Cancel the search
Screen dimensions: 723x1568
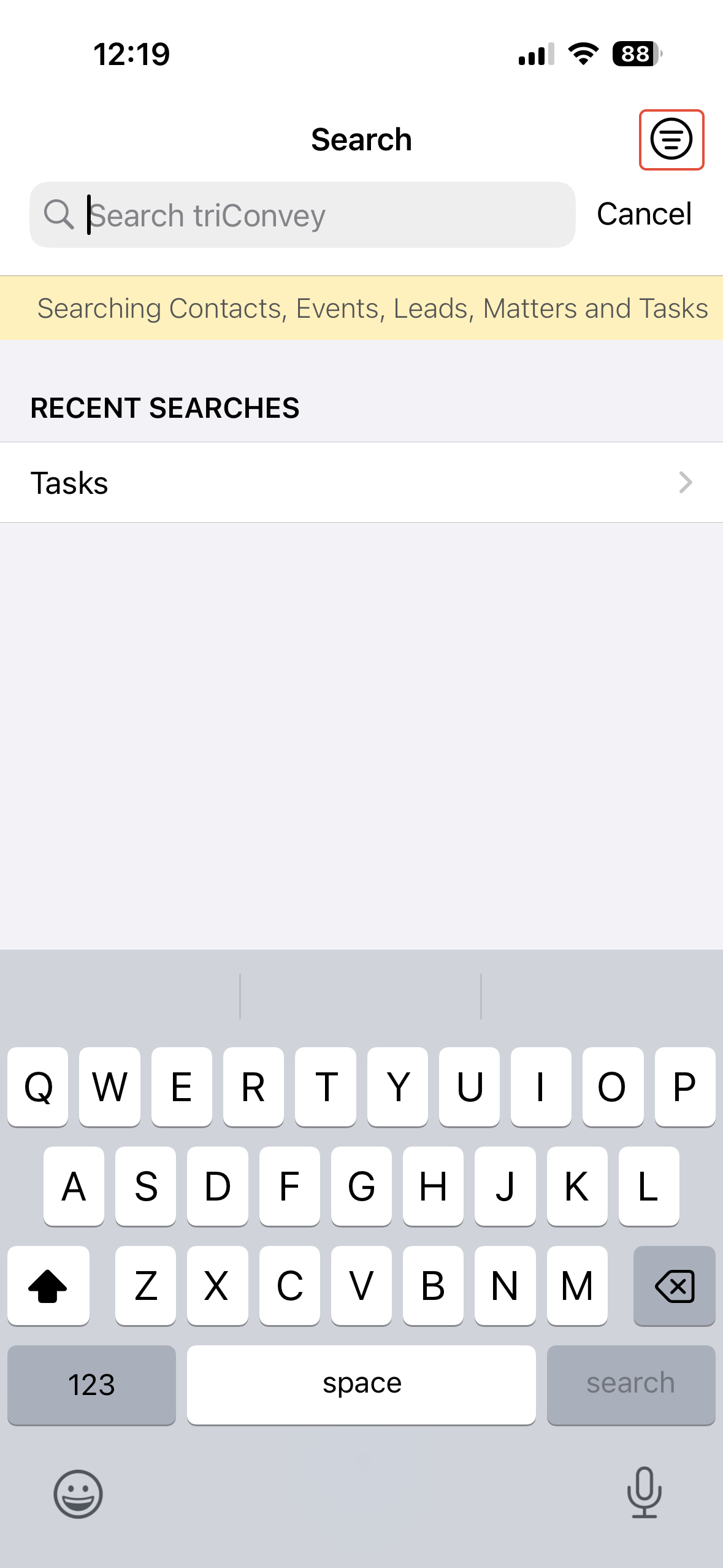click(644, 214)
